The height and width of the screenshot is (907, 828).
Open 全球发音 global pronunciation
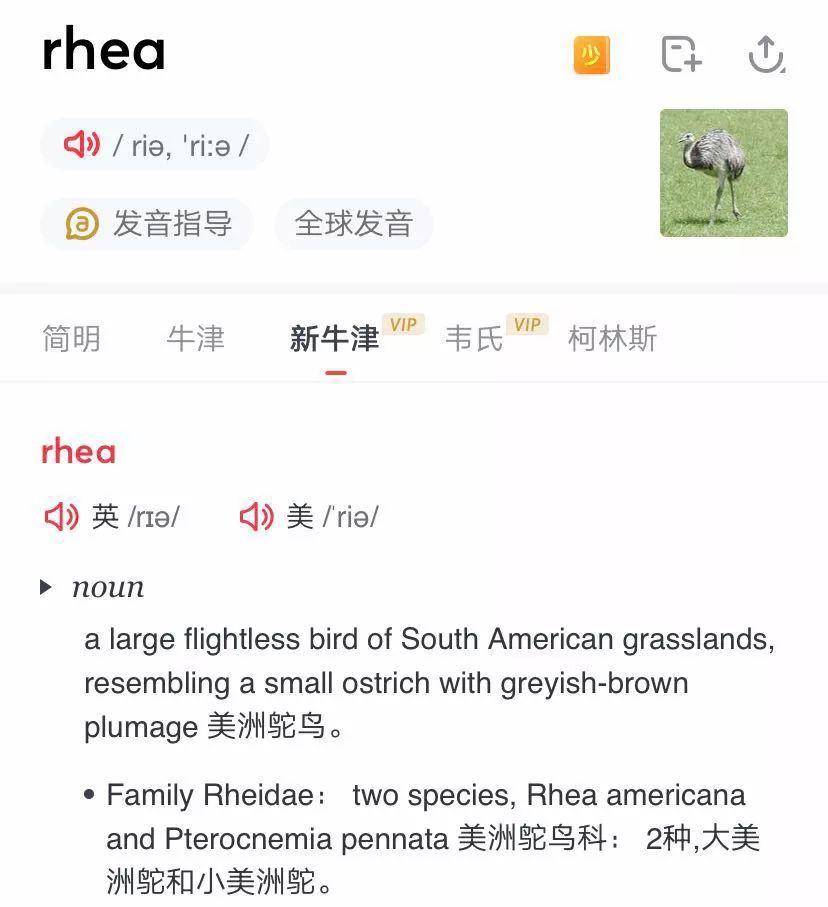[353, 223]
